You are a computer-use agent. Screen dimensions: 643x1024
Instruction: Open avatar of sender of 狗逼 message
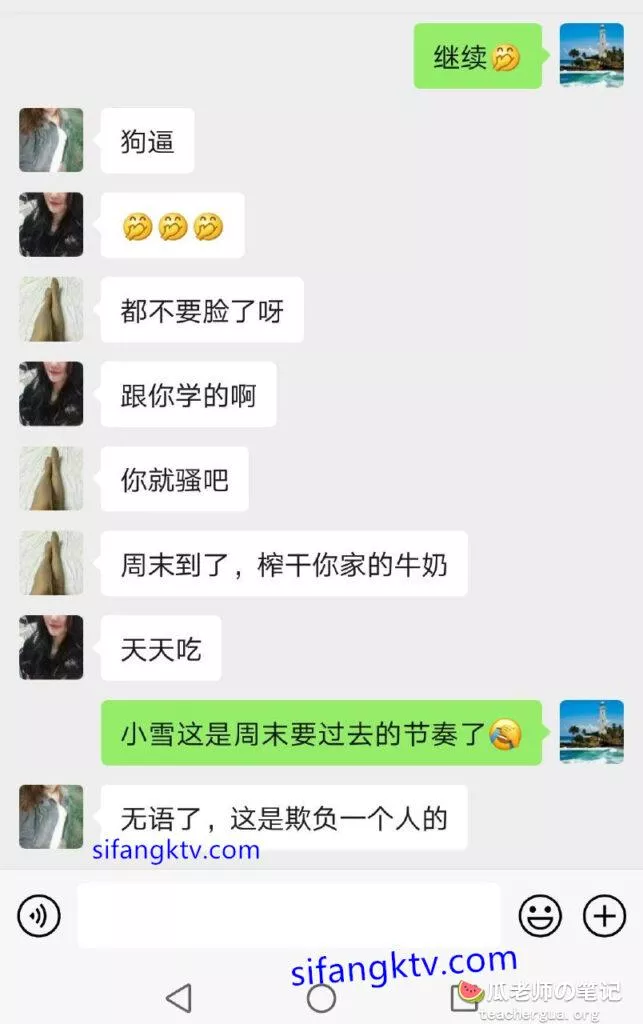click(51, 140)
